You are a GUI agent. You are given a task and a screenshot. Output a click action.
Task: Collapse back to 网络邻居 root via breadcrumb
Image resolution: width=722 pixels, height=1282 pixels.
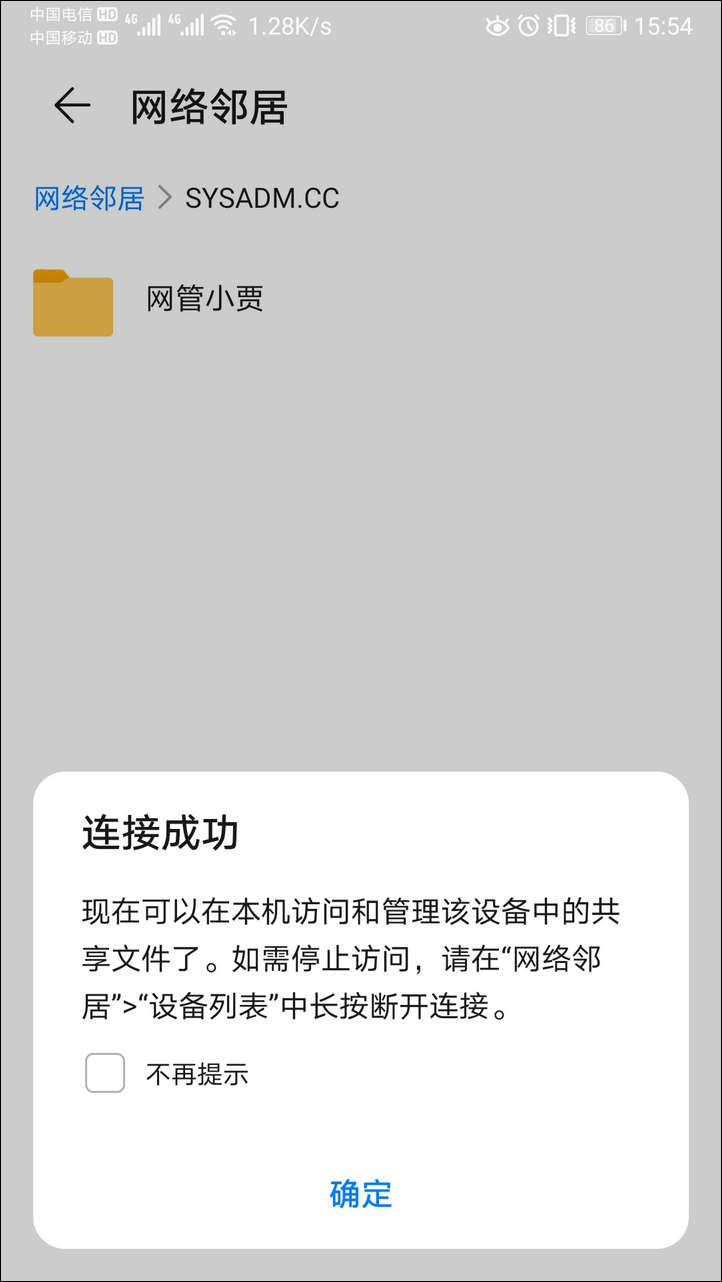click(87, 198)
